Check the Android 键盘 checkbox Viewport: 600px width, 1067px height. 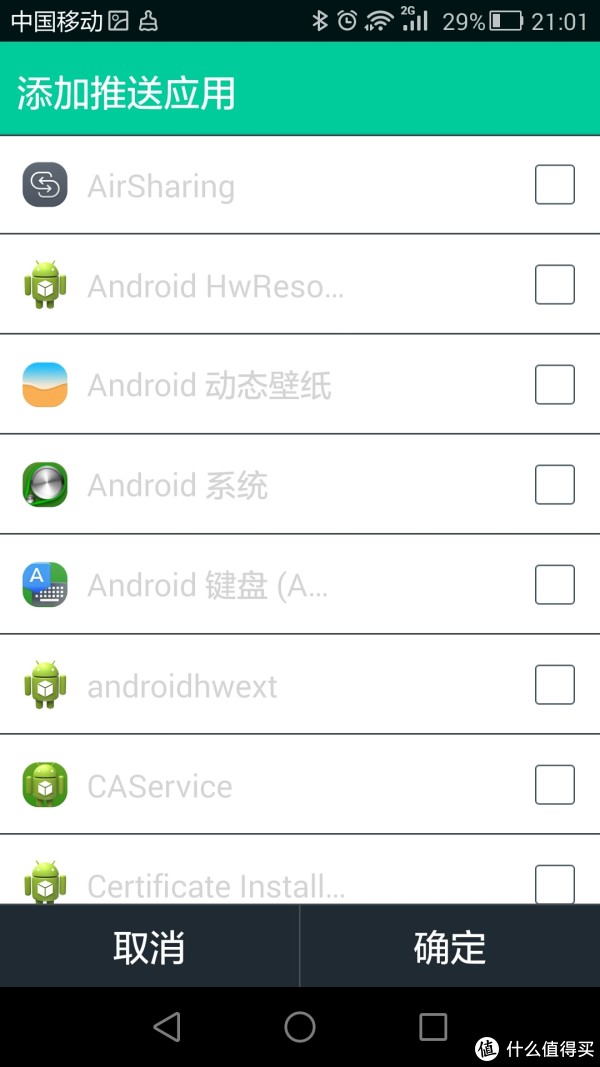tap(554, 585)
